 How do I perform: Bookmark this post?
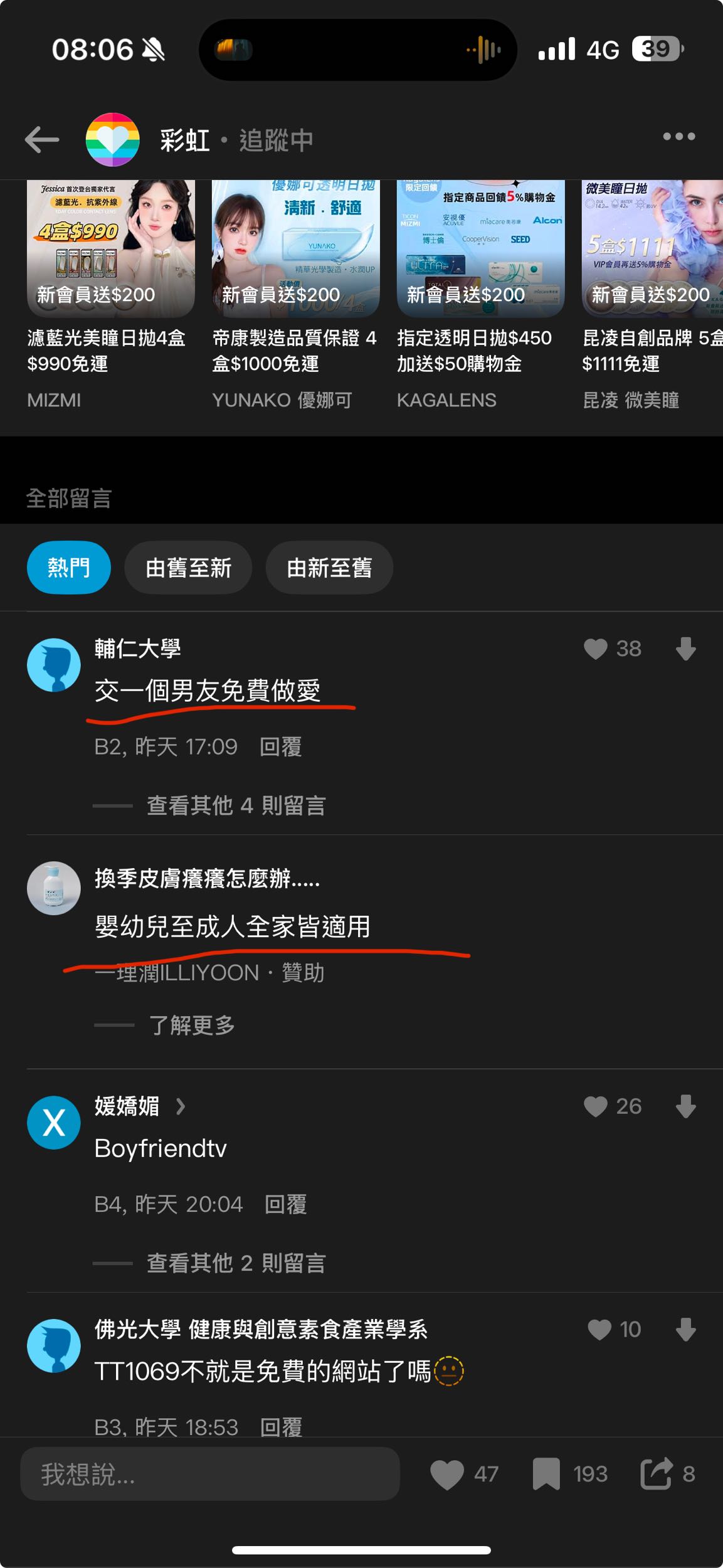click(546, 1474)
